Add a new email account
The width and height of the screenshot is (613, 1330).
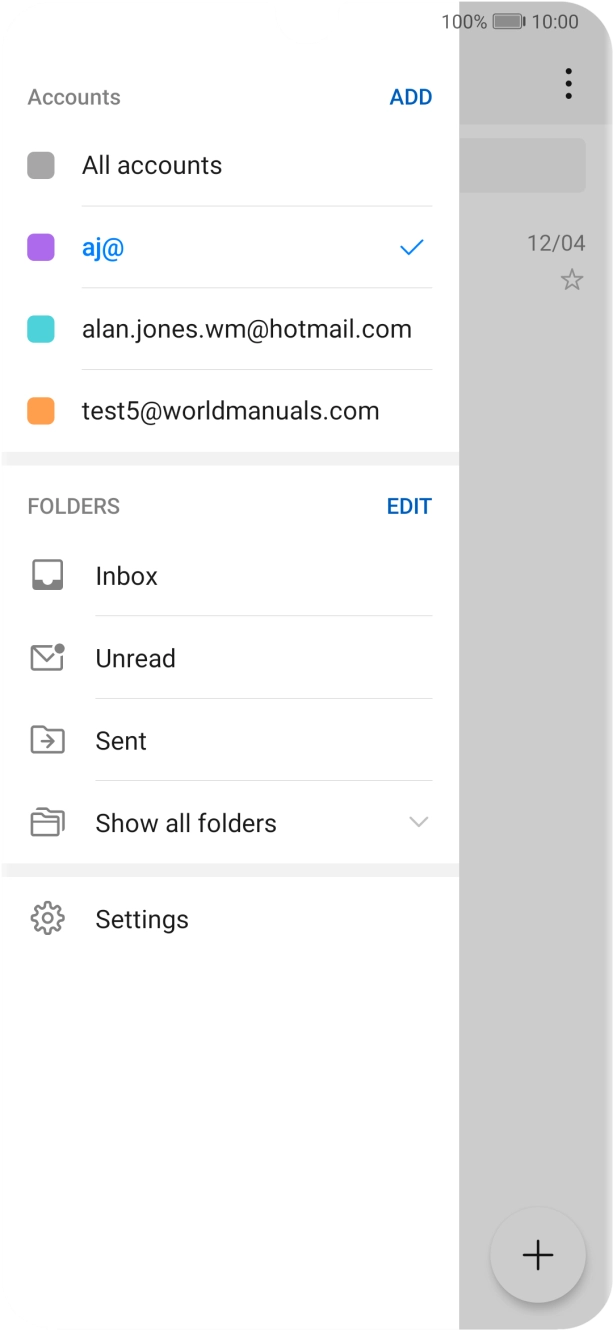point(410,97)
